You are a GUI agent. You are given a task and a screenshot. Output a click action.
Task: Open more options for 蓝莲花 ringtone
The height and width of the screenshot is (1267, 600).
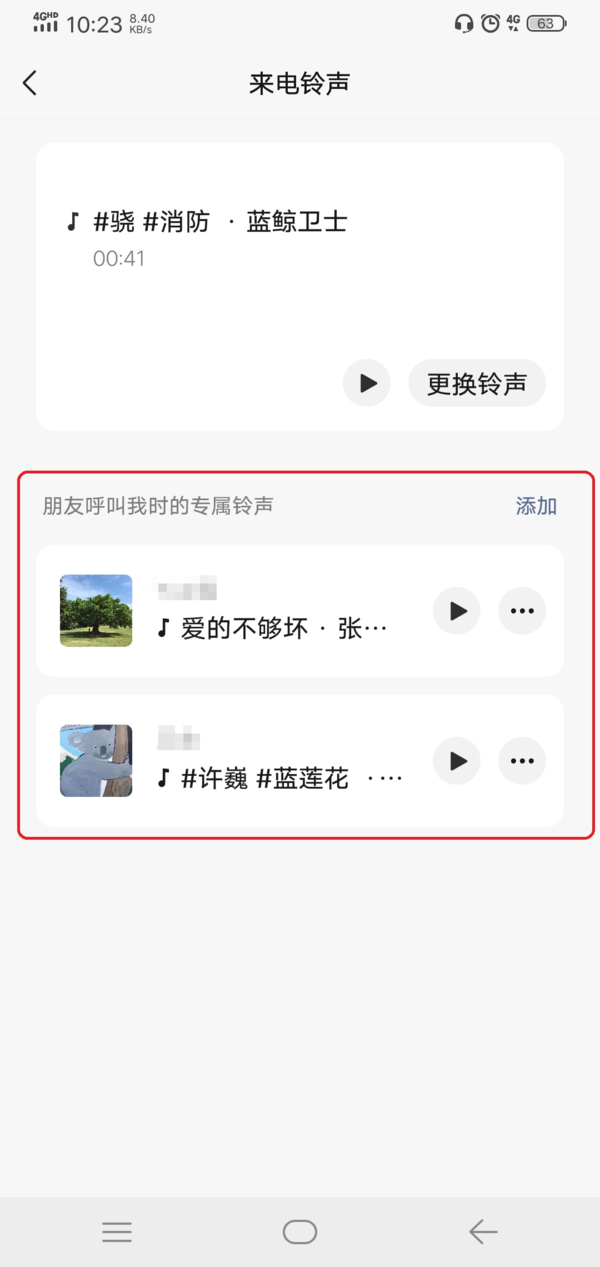pos(522,761)
